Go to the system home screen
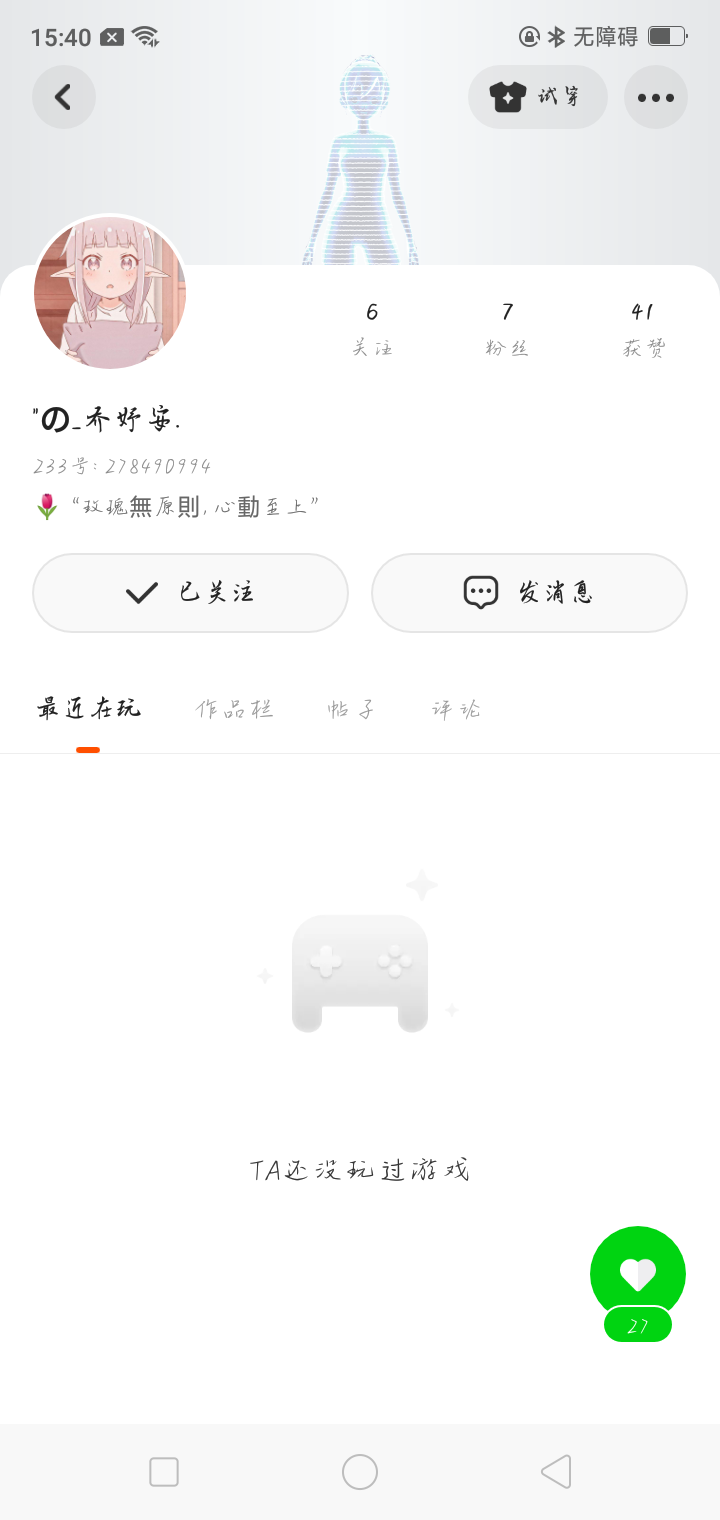 (x=360, y=1472)
